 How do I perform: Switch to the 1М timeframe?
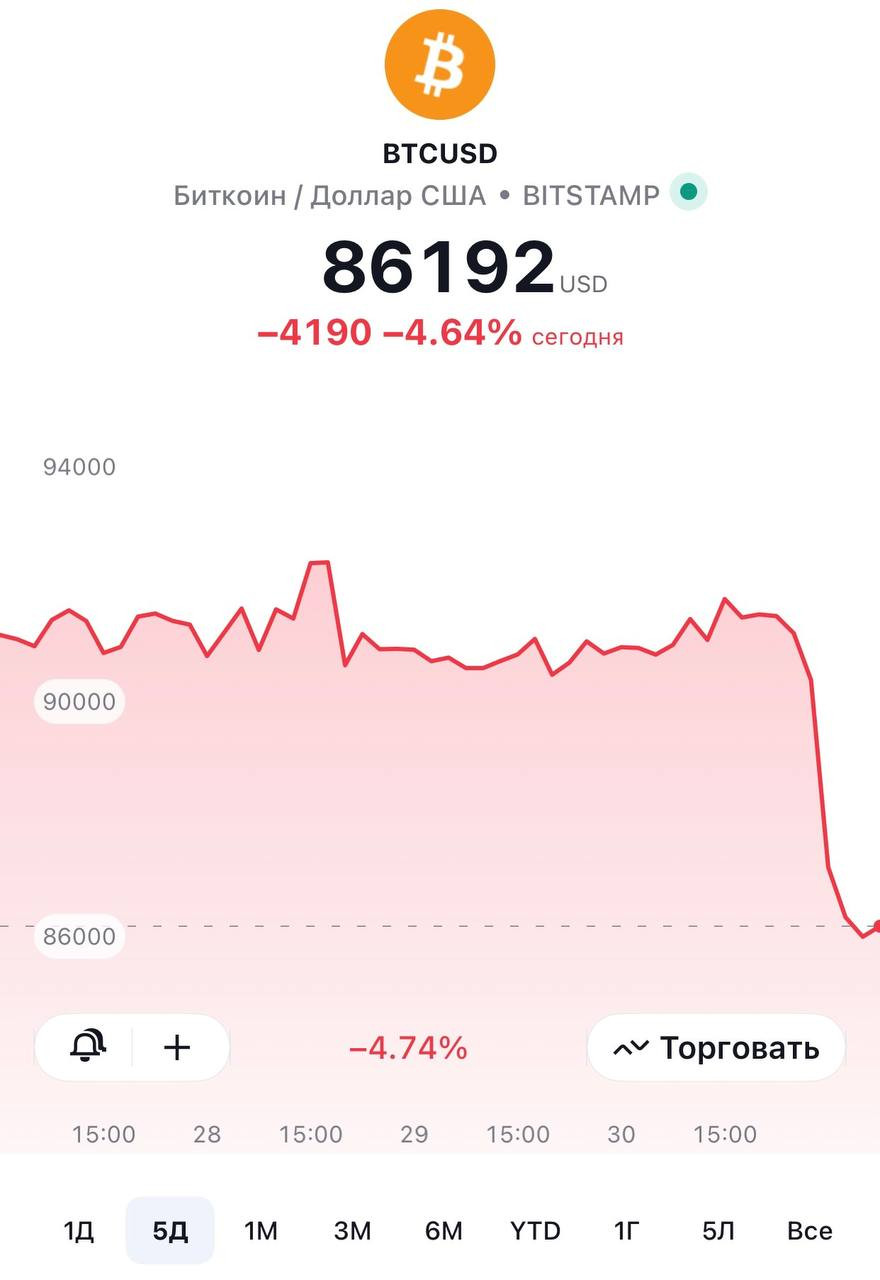[x=261, y=1230]
